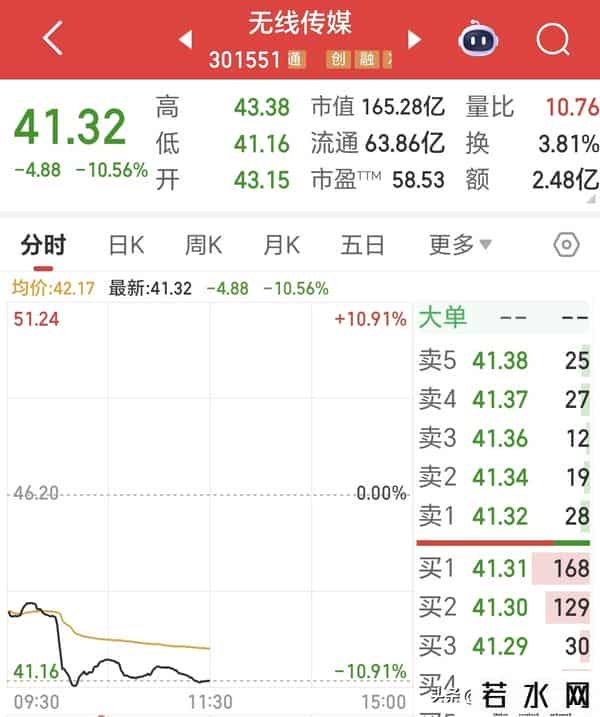Expand the 更多 dropdown
Screen dimensions: 600x717
click(x=460, y=244)
